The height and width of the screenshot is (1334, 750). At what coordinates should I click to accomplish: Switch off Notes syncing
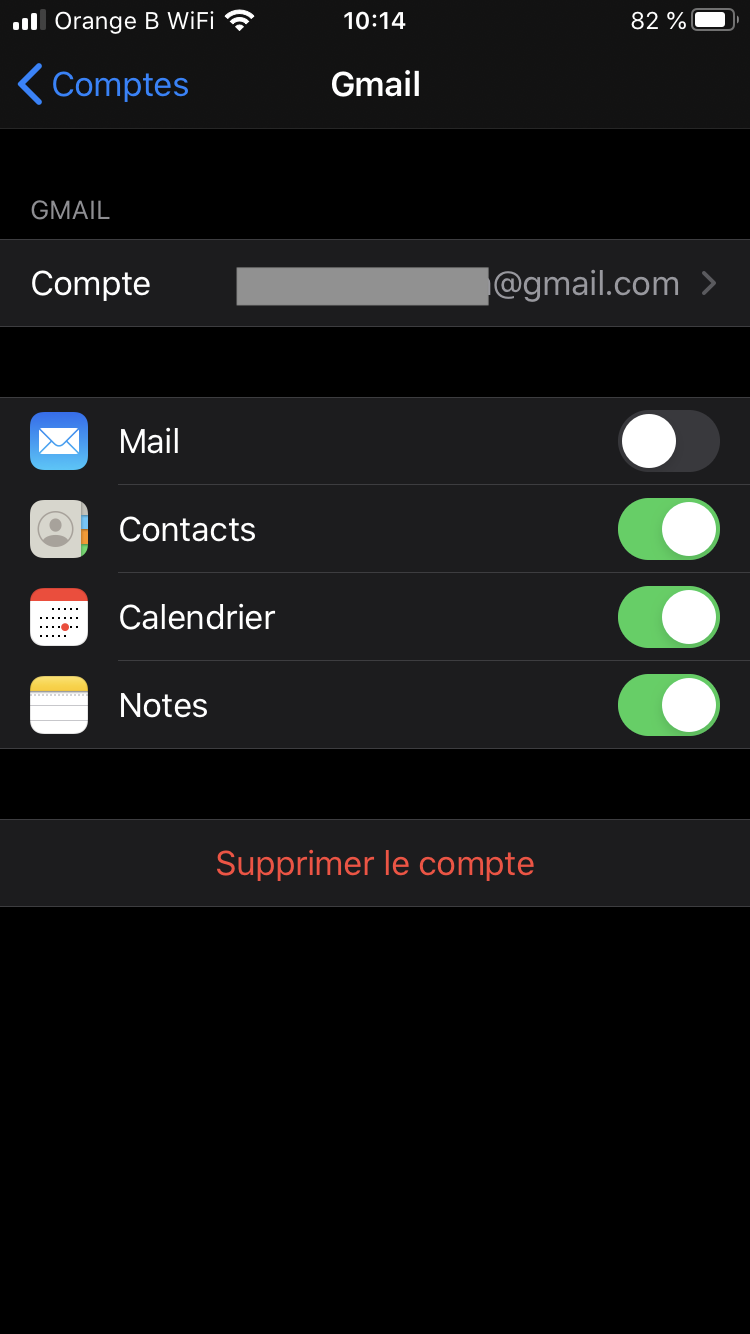[x=668, y=705]
